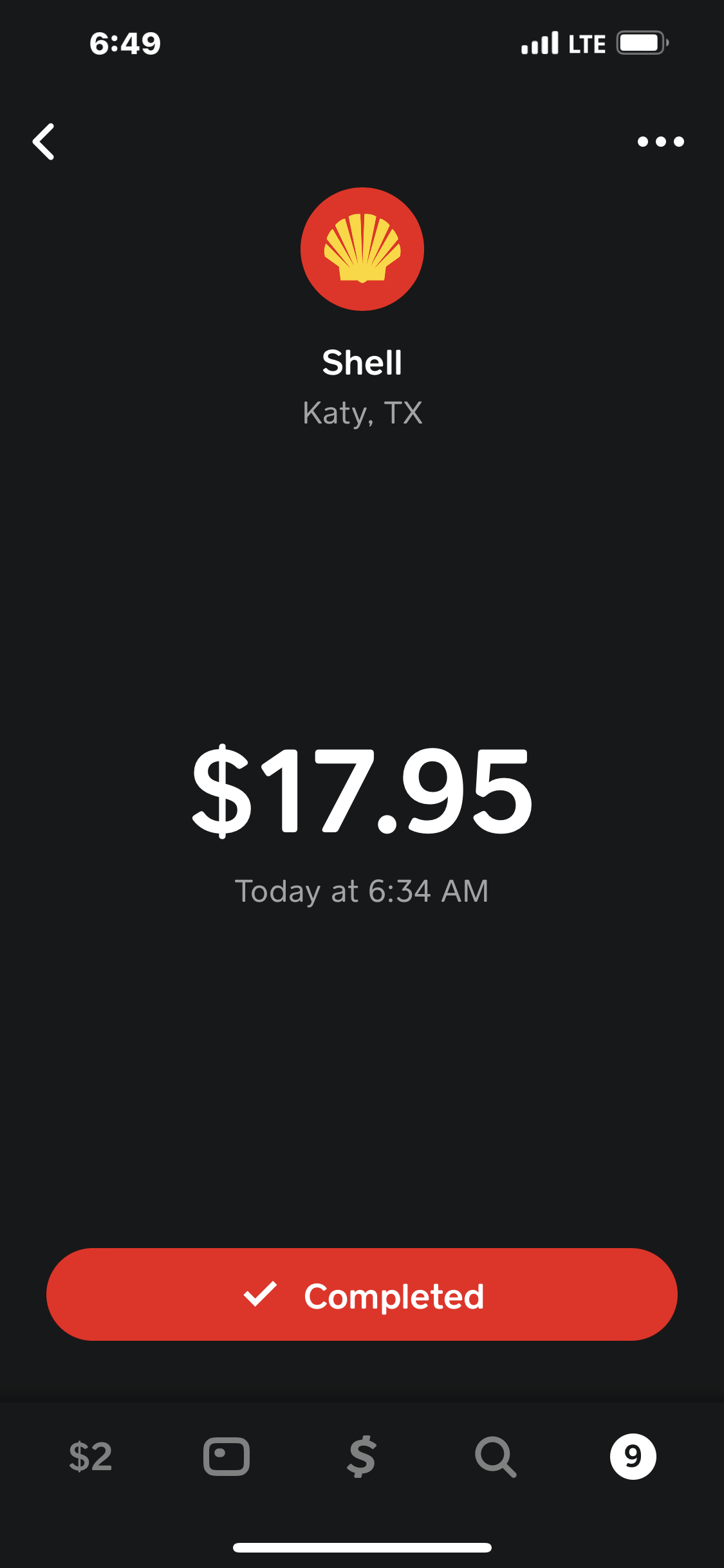Screen dimensions: 724x1568
Task: Open the Shell merchant profile logo
Action: 362,249
